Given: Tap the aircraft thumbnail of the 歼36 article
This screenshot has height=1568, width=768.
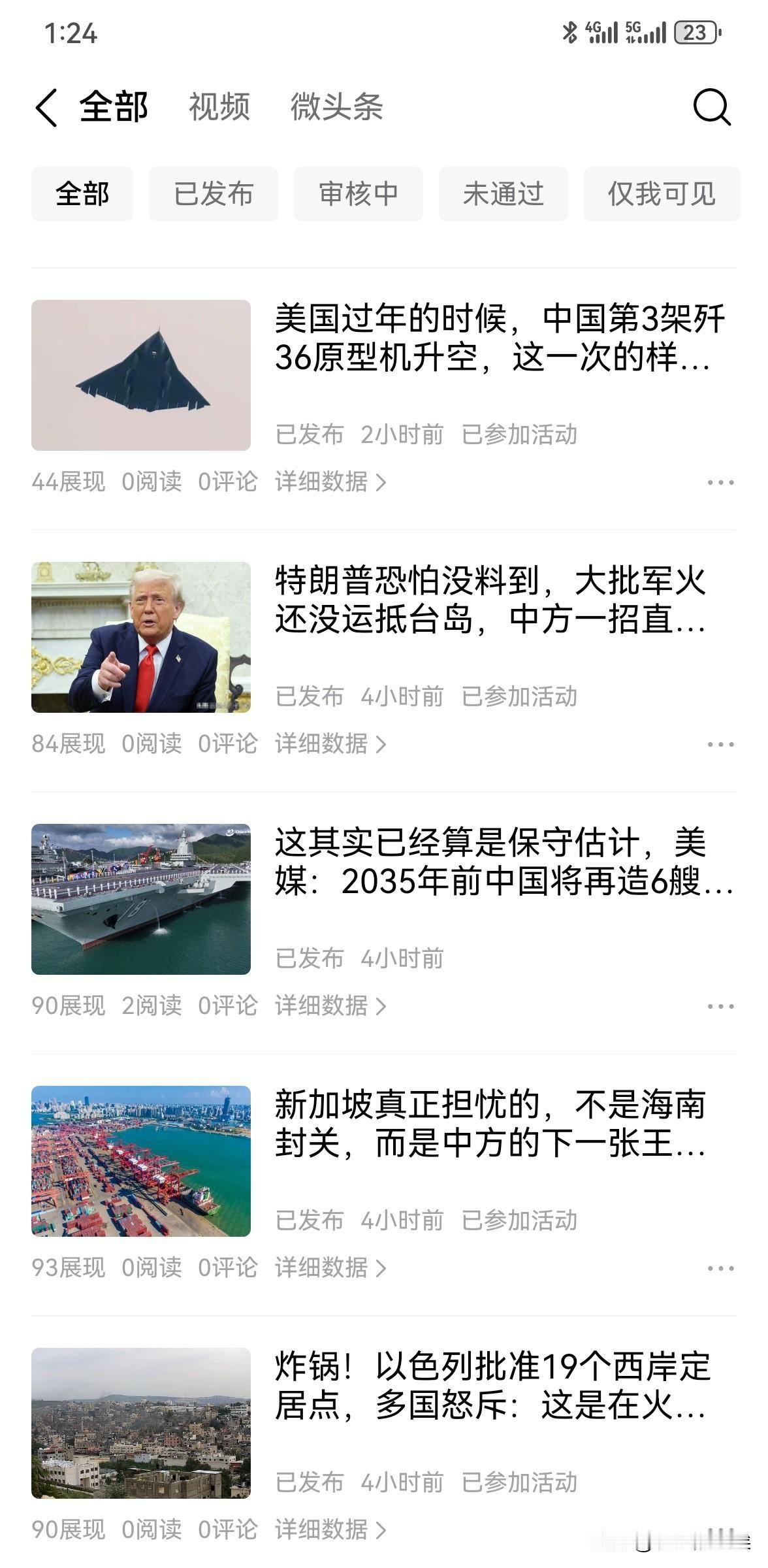Looking at the screenshot, I should pyautogui.click(x=141, y=375).
